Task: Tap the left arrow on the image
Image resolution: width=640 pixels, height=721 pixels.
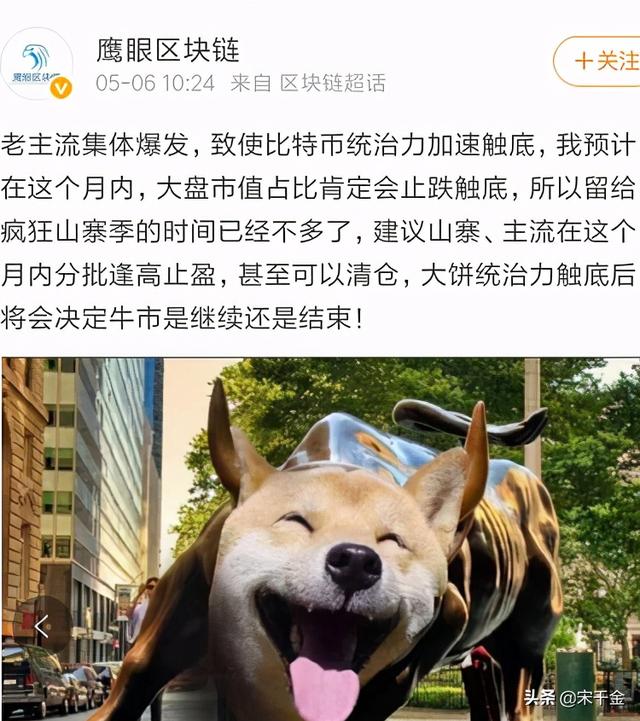Action: pyautogui.click(x=41, y=627)
